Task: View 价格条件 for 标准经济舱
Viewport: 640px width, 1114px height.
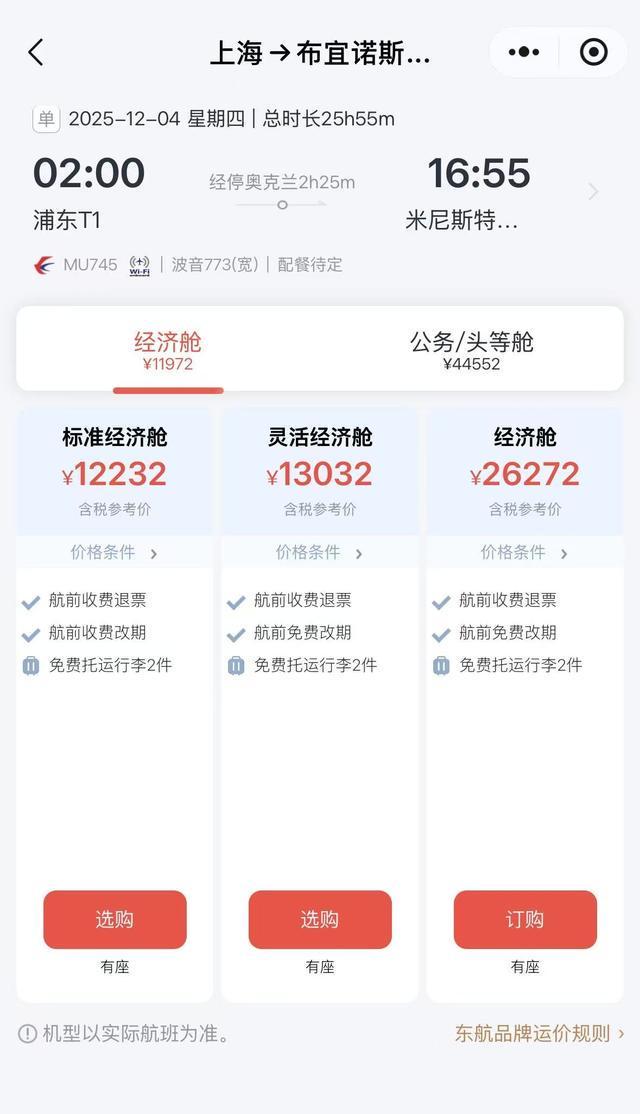Action: click(x=114, y=553)
